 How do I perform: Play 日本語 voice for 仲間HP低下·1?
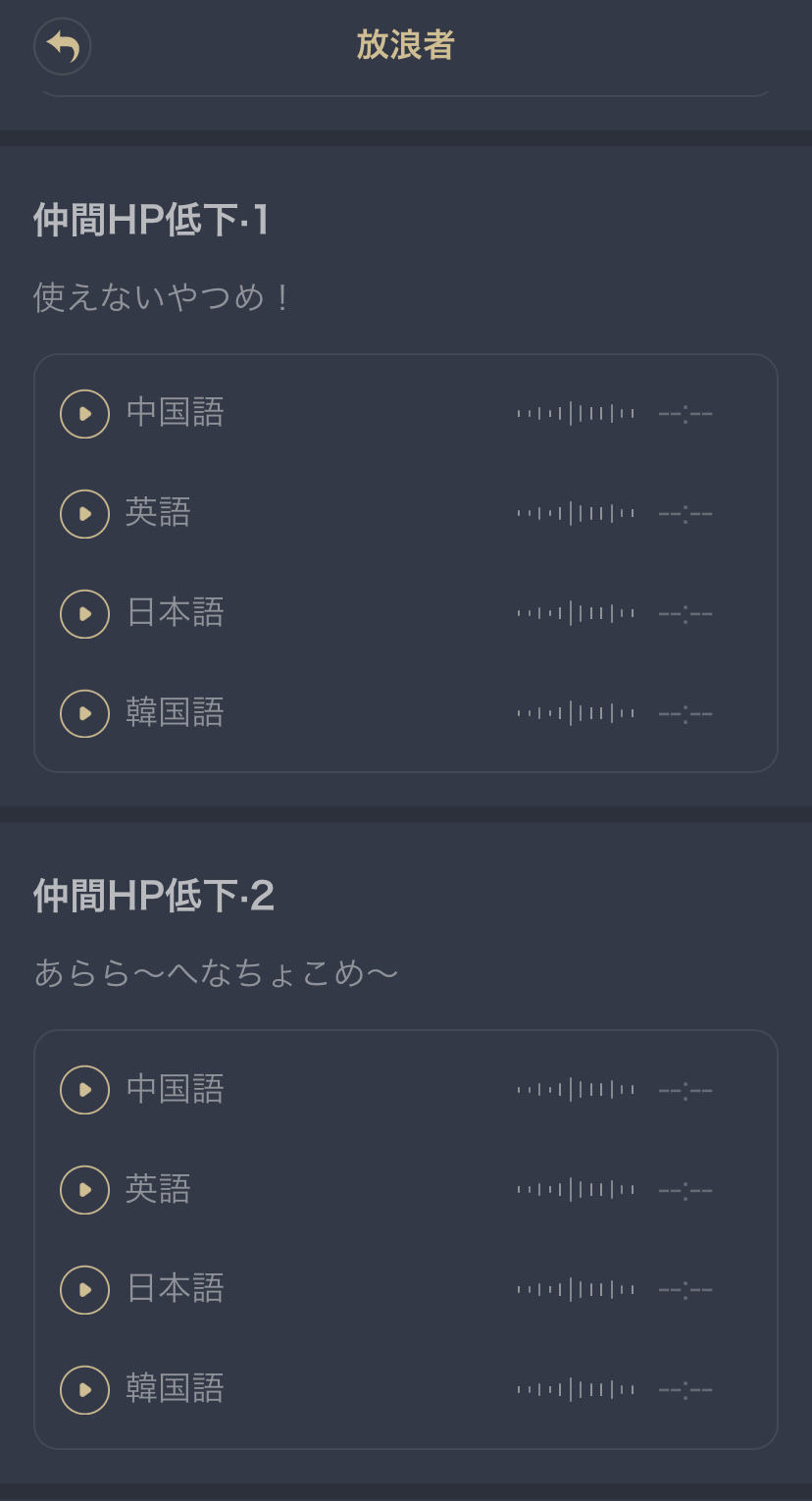[x=84, y=614]
